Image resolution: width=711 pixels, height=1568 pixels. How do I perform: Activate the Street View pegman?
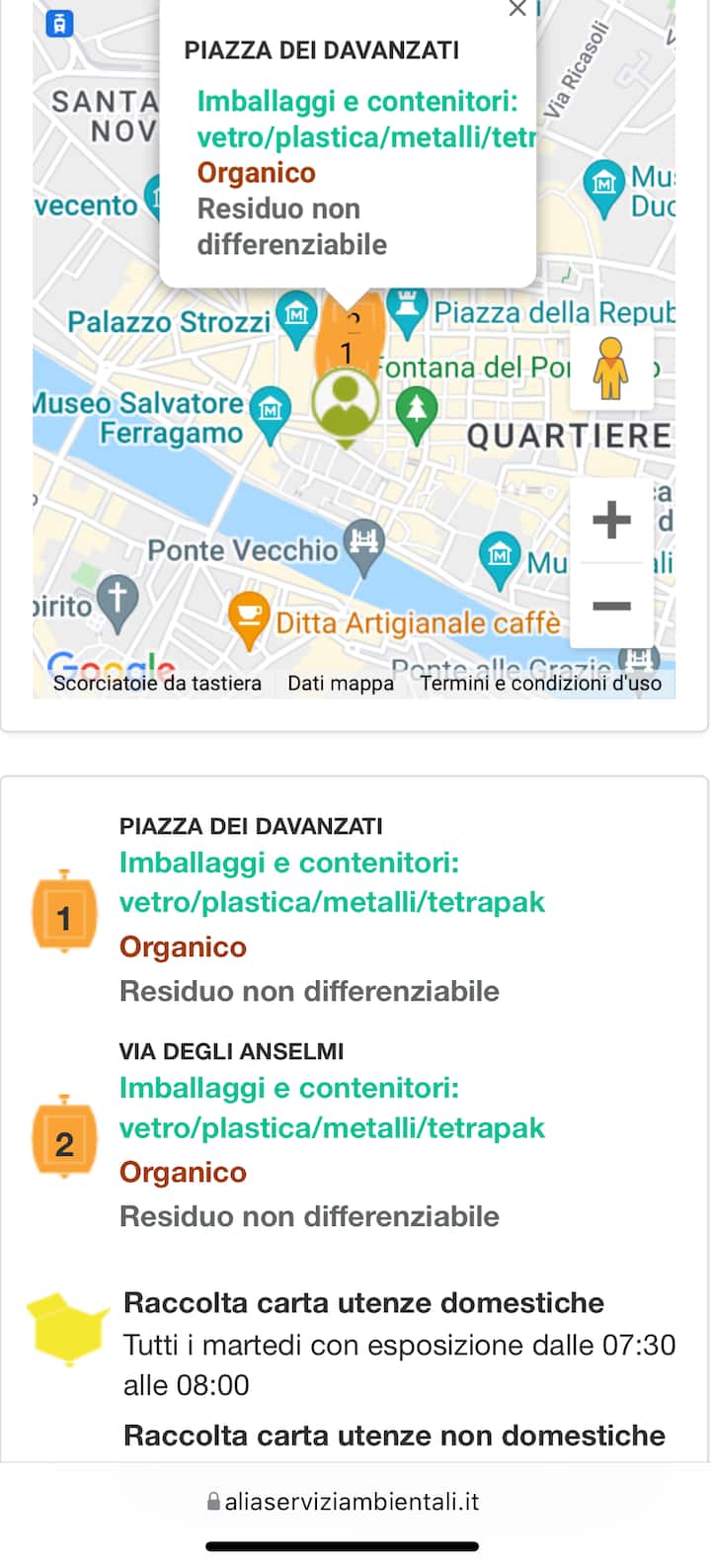click(611, 369)
